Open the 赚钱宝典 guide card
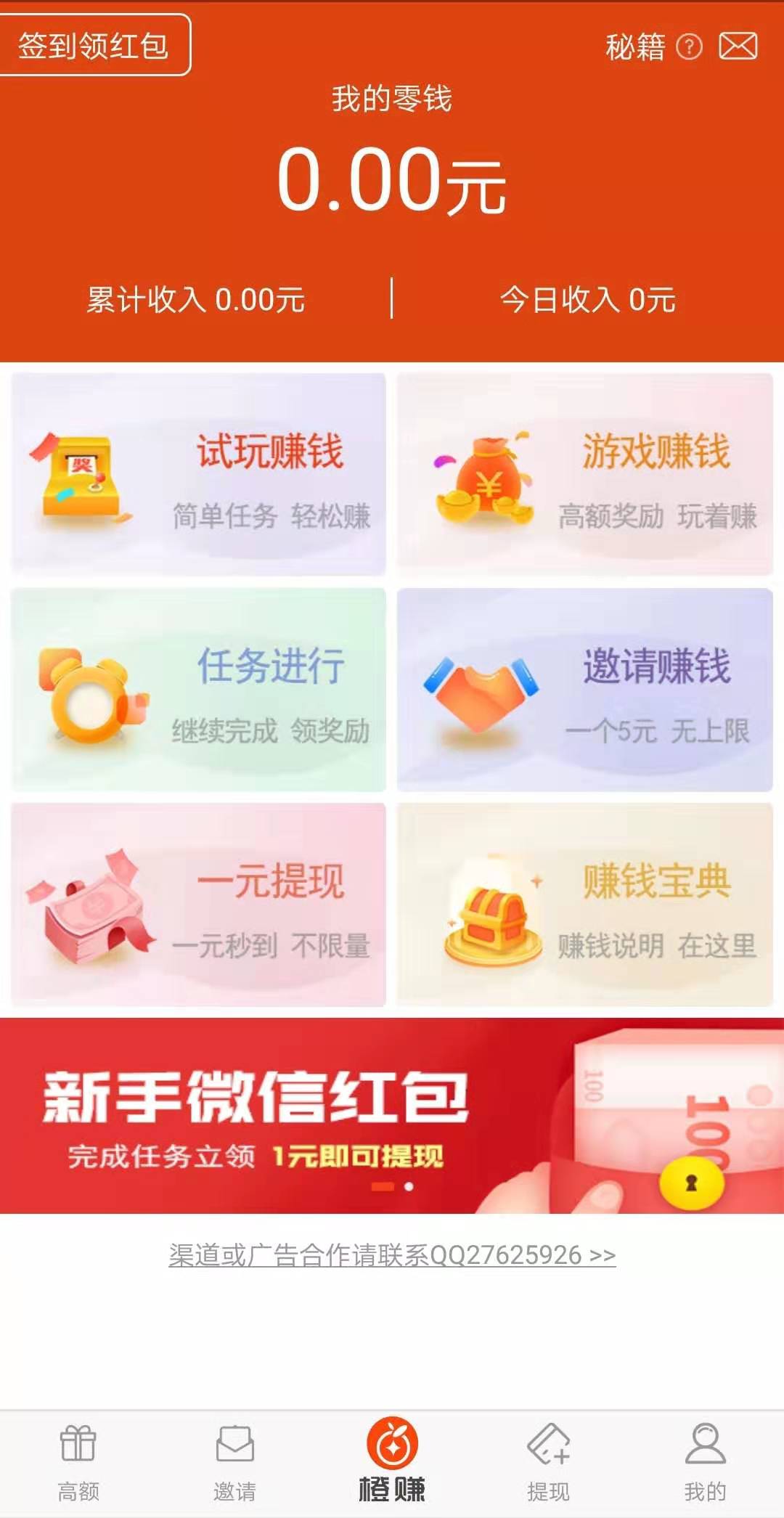The width and height of the screenshot is (784, 1518). (584, 904)
